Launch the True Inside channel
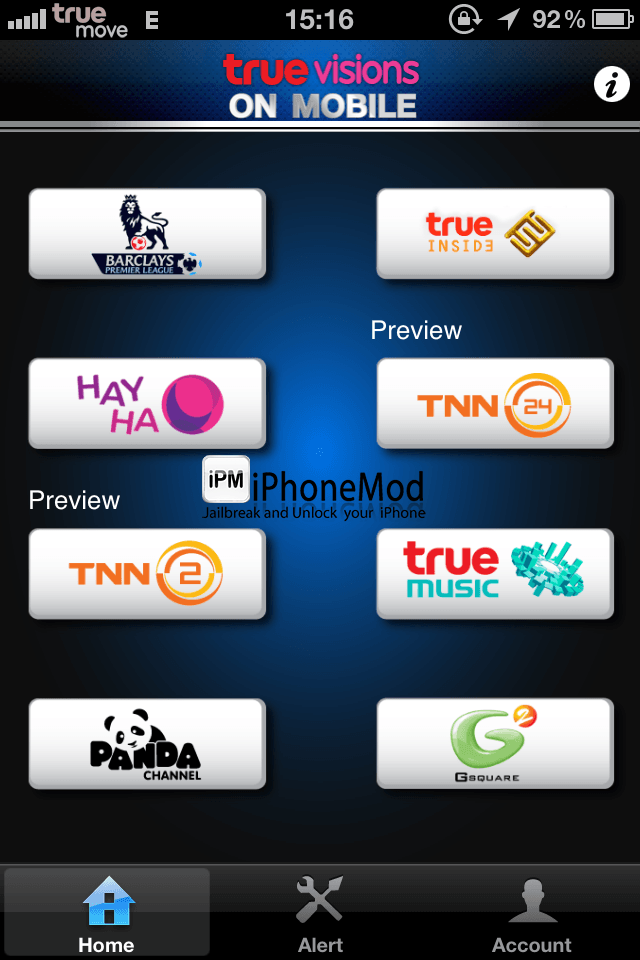640x960 pixels. [494, 233]
